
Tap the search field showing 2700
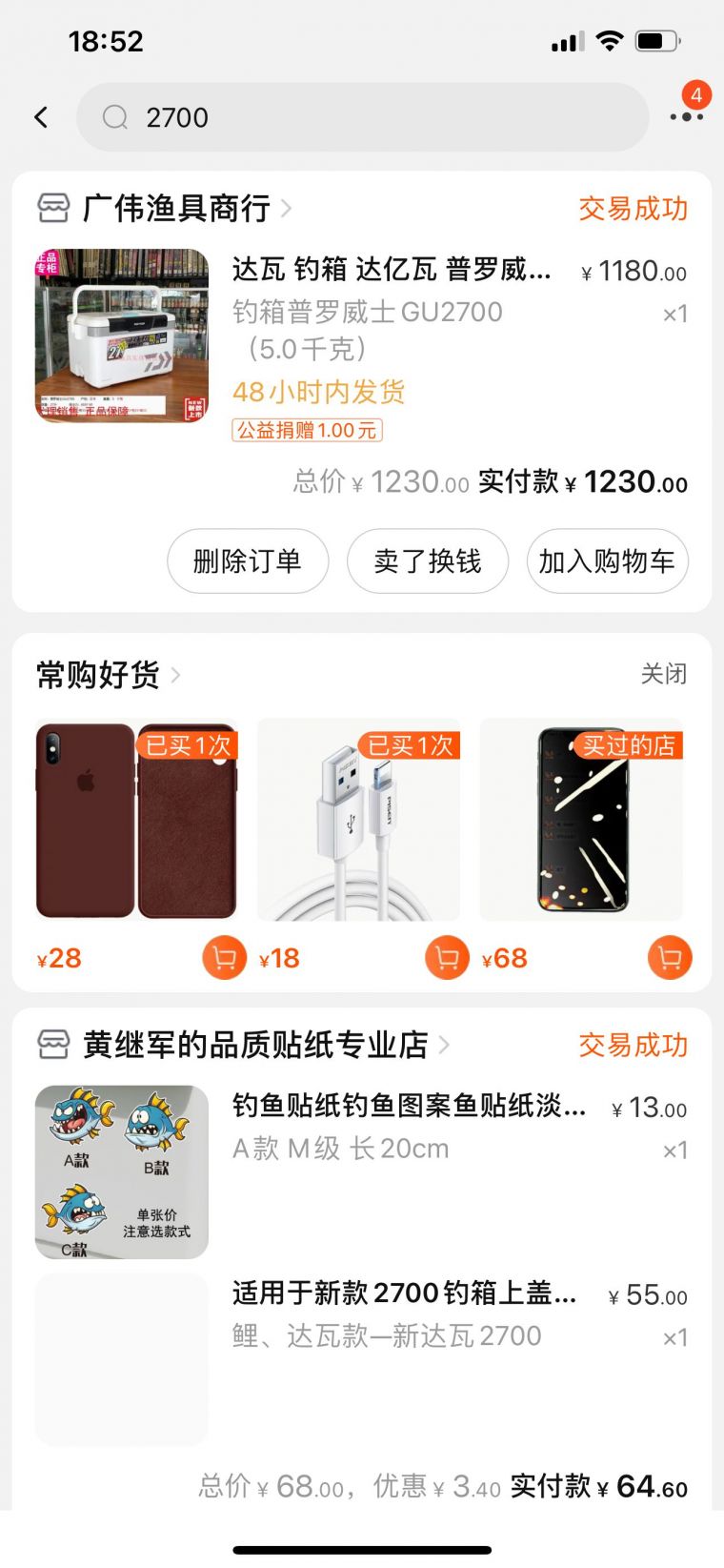click(362, 117)
